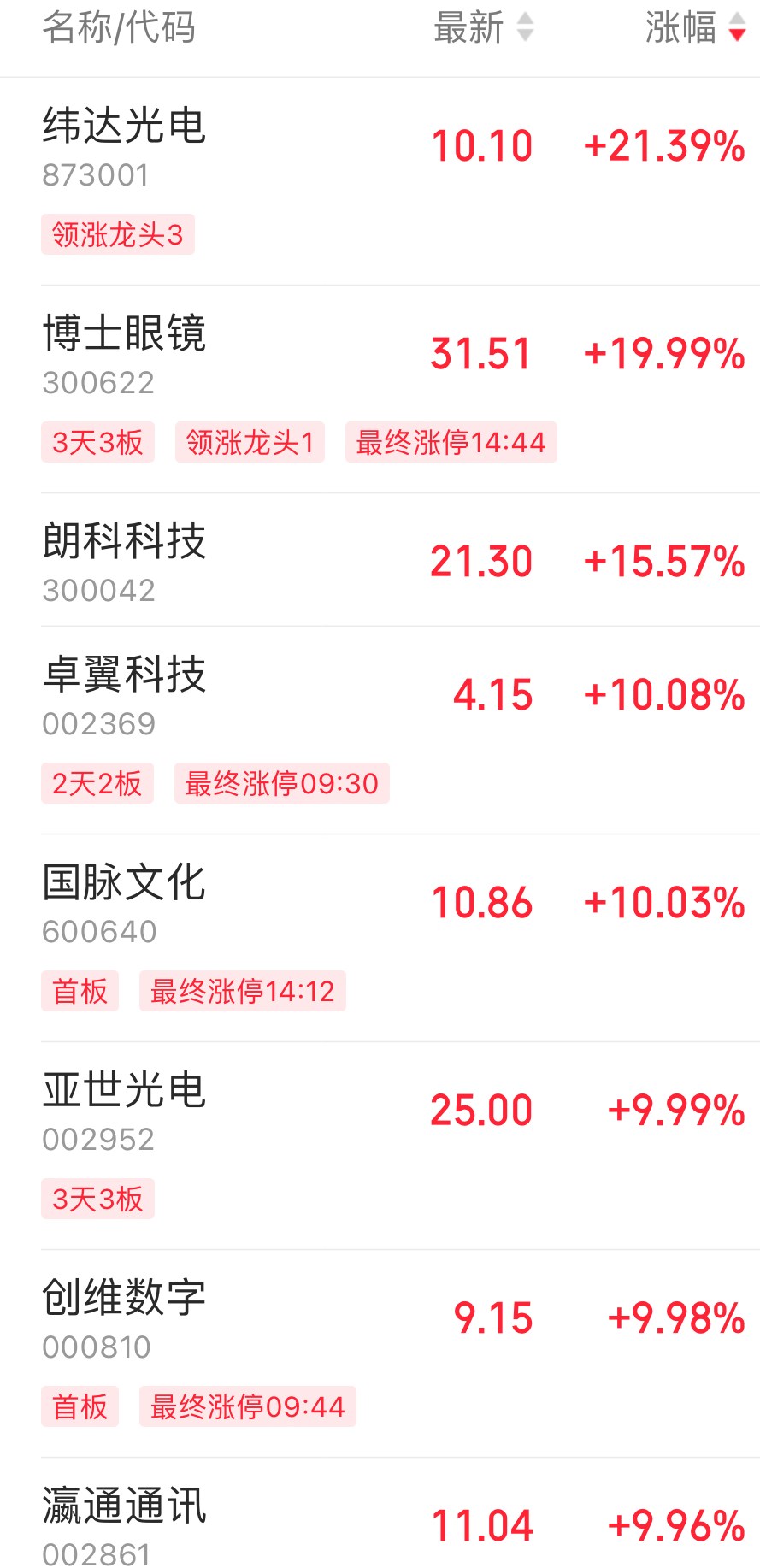Tap the 首板 tag under 国脉文化
This screenshot has width=760, height=1568.
tap(80, 990)
